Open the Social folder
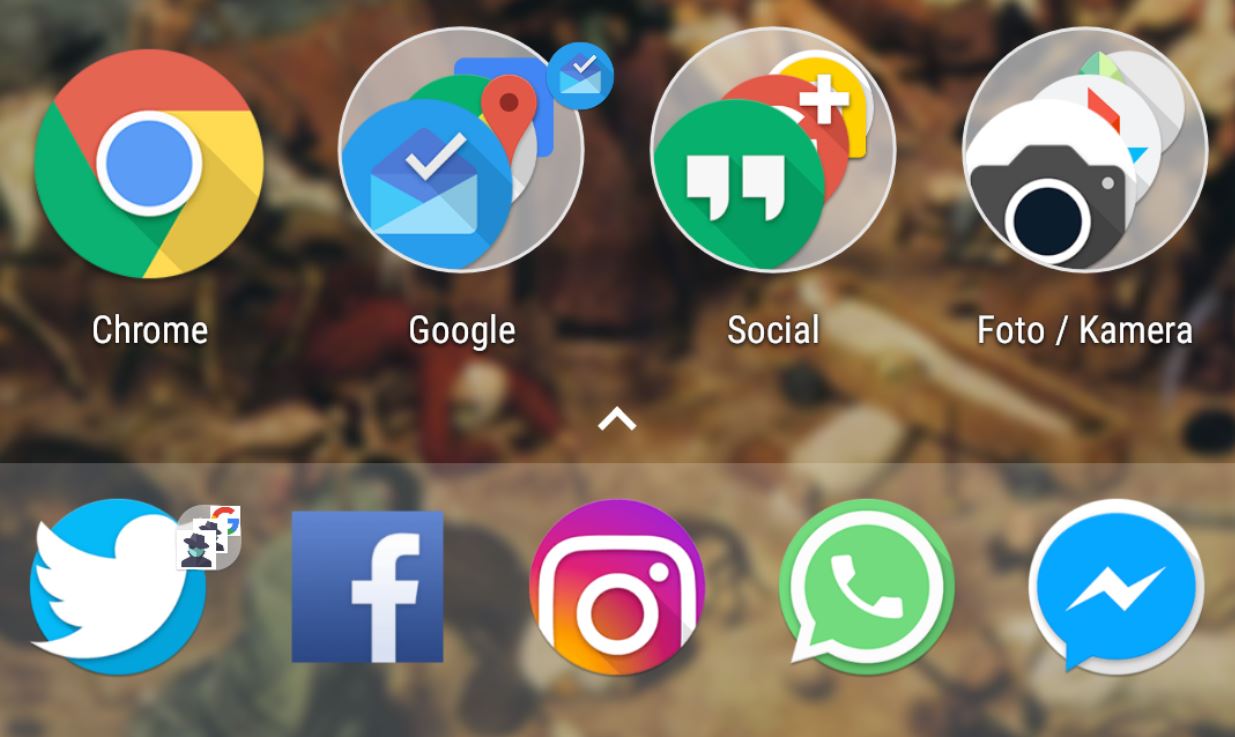This screenshot has width=1235, height=737. pos(773,150)
